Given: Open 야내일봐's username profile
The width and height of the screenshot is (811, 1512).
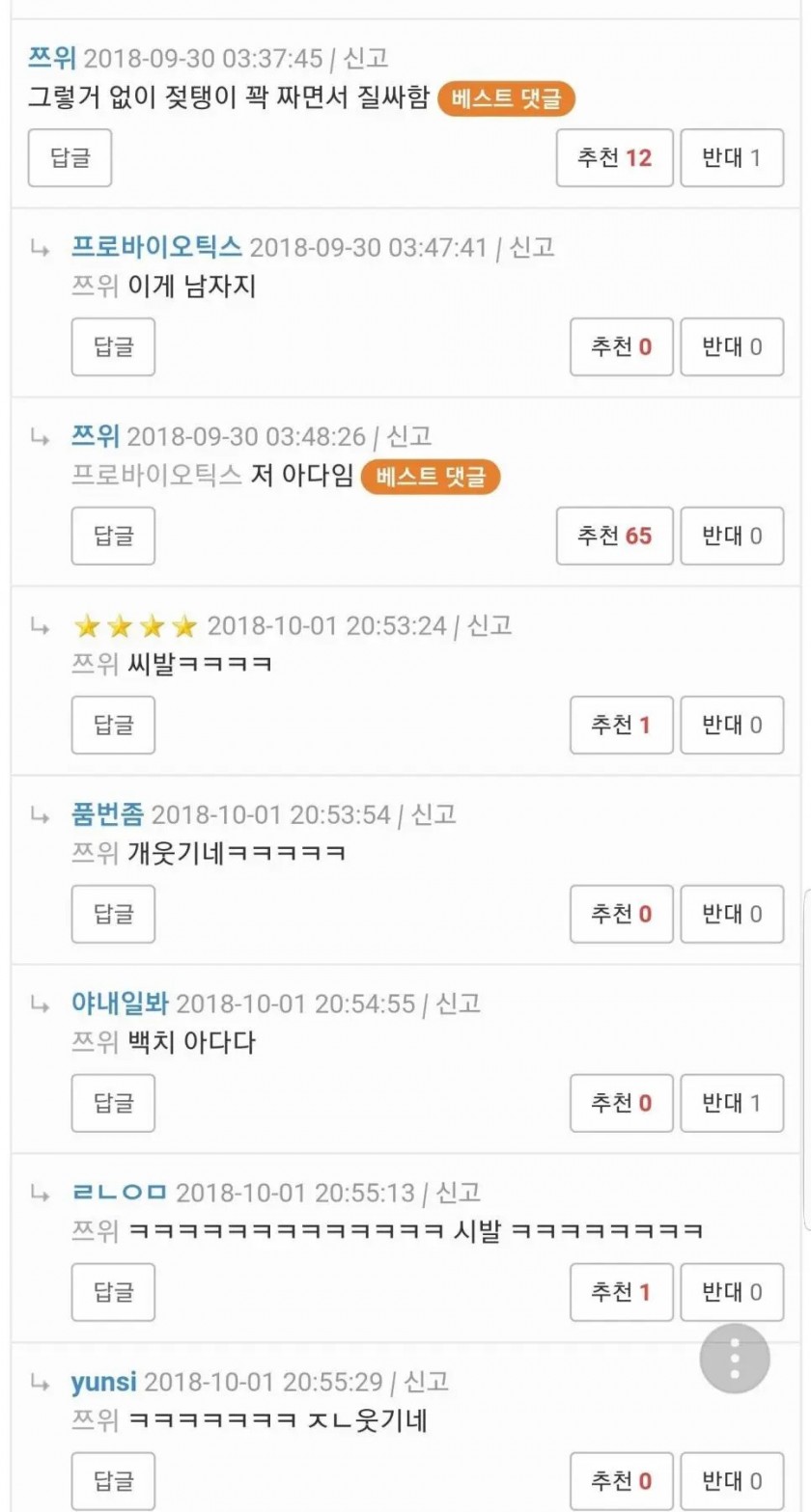Looking at the screenshot, I should 120,1003.
